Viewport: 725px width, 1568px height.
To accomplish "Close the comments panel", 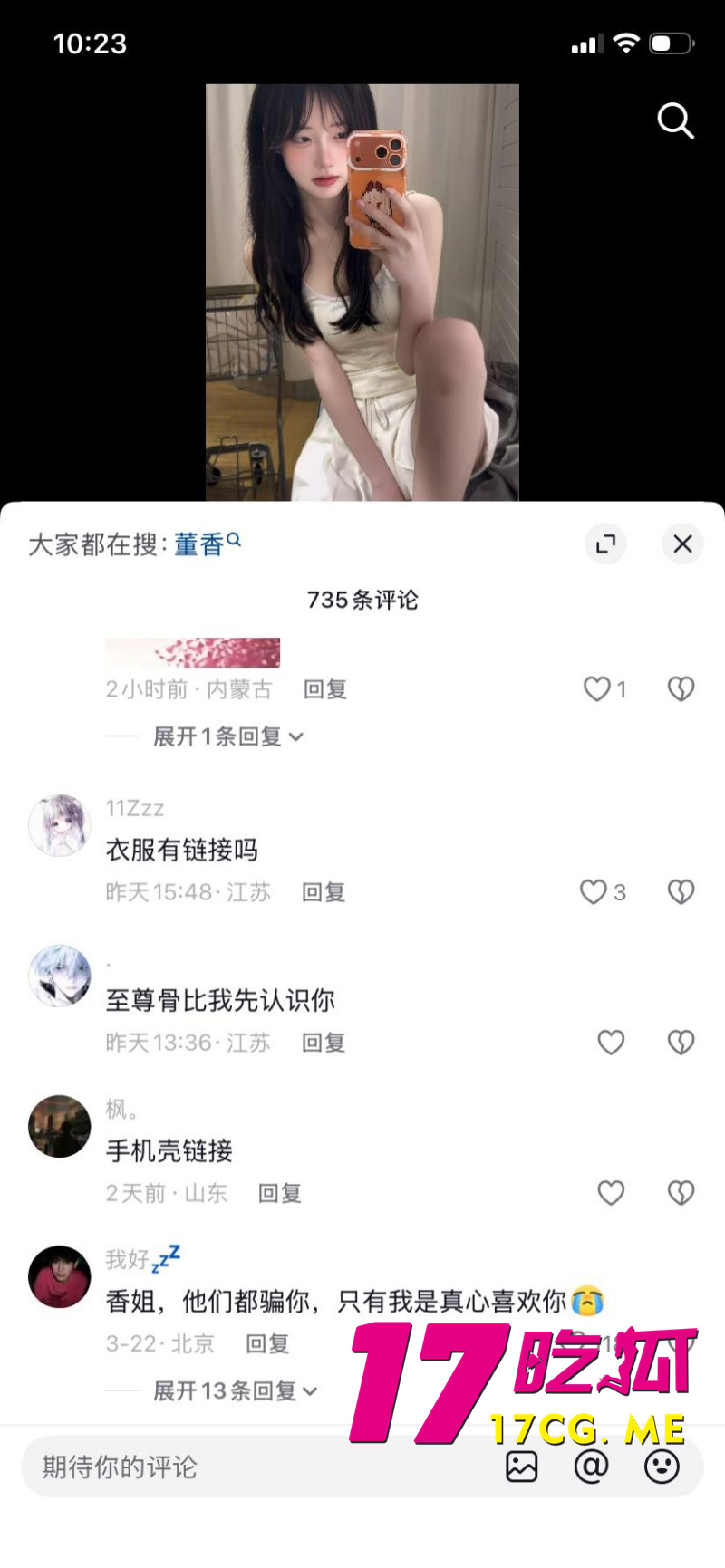I will pos(682,544).
